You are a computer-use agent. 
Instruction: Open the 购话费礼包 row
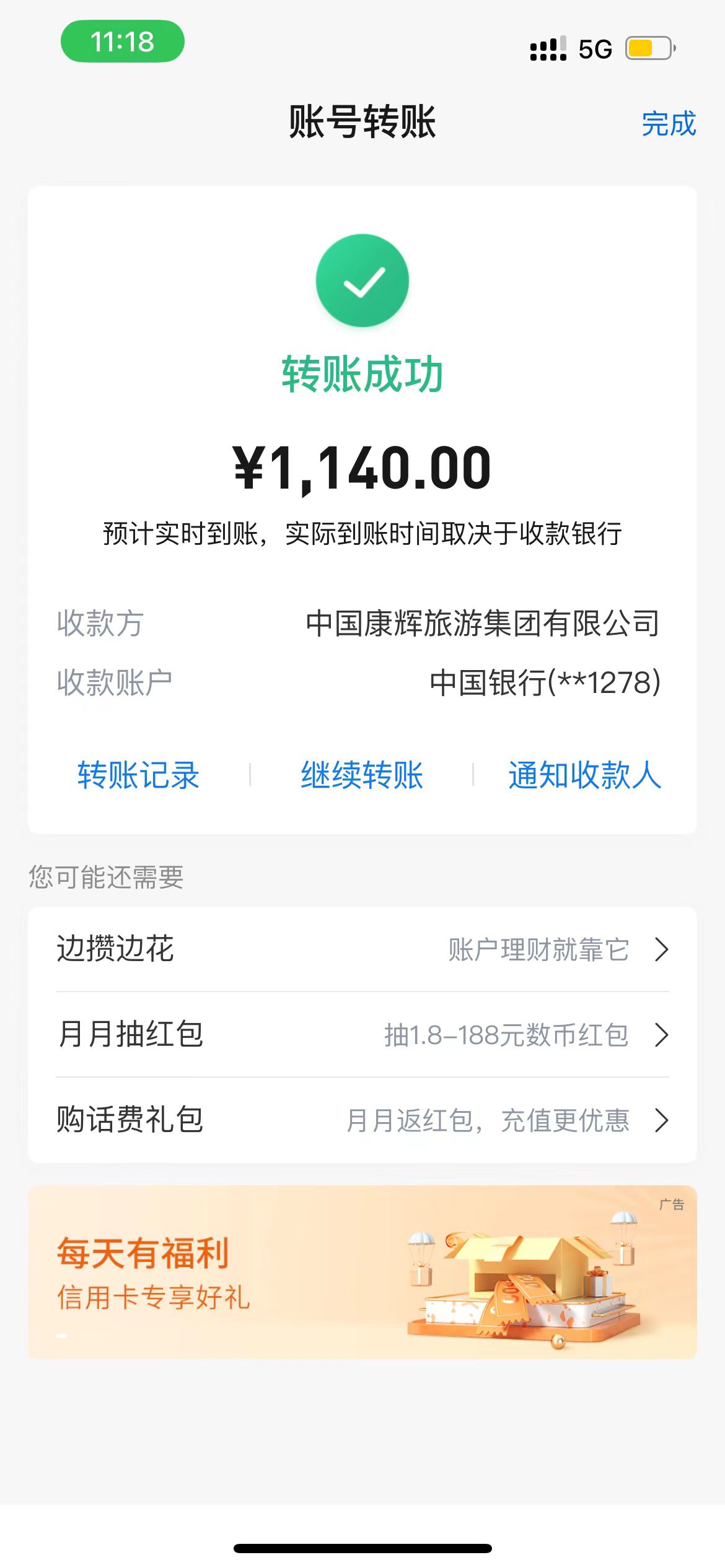click(362, 1120)
